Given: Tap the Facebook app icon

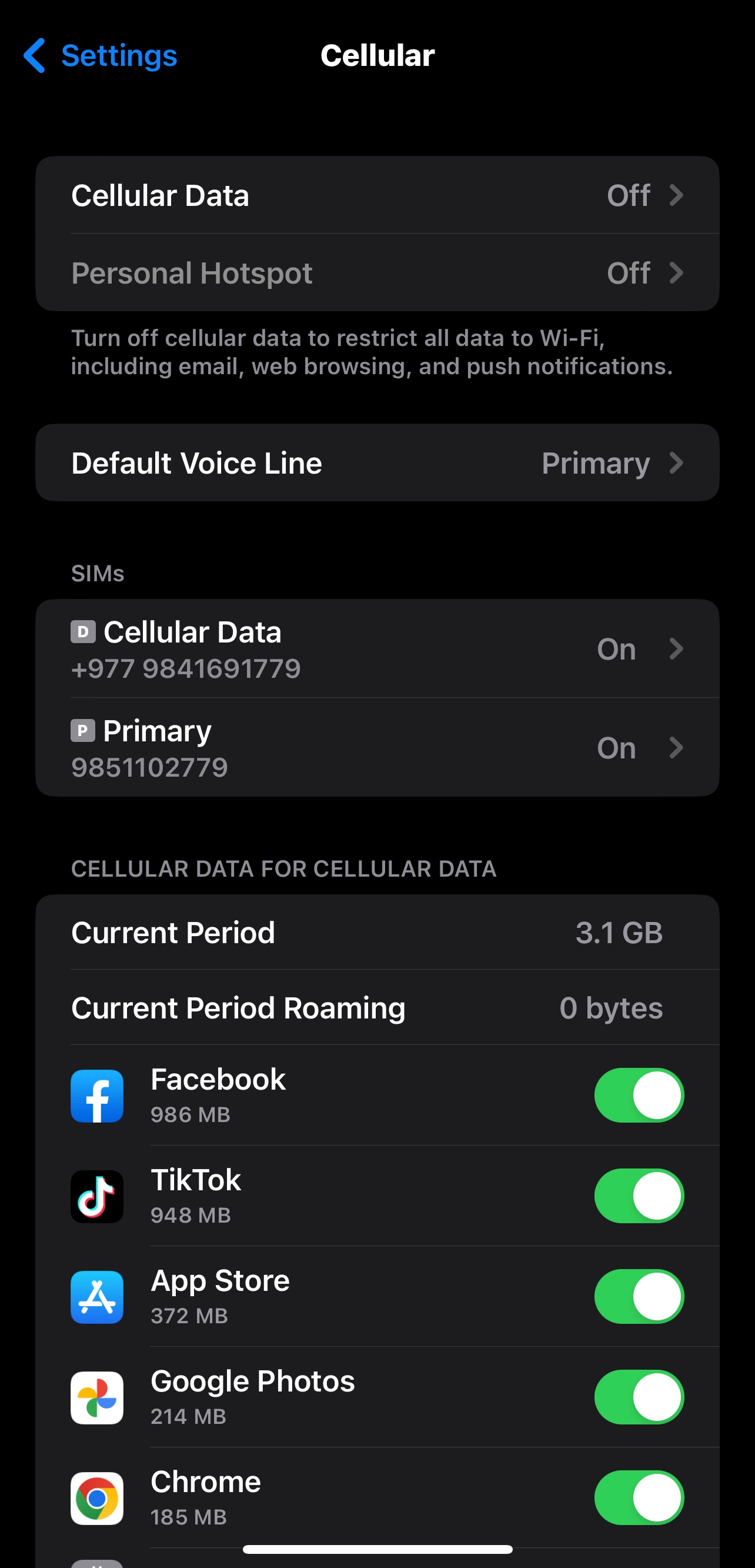Looking at the screenshot, I should [x=97, y=1096].
